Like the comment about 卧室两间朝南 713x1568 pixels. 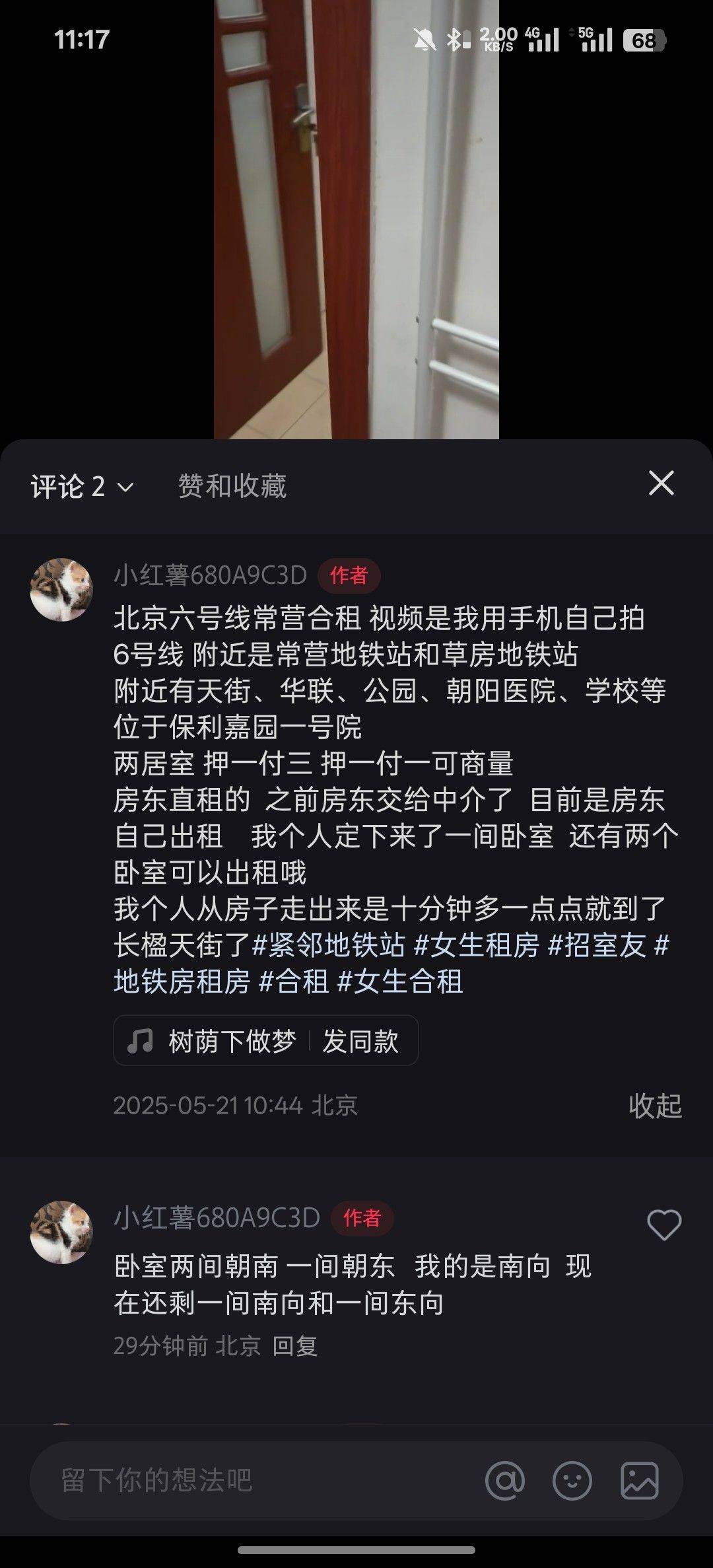point(663,1225)
